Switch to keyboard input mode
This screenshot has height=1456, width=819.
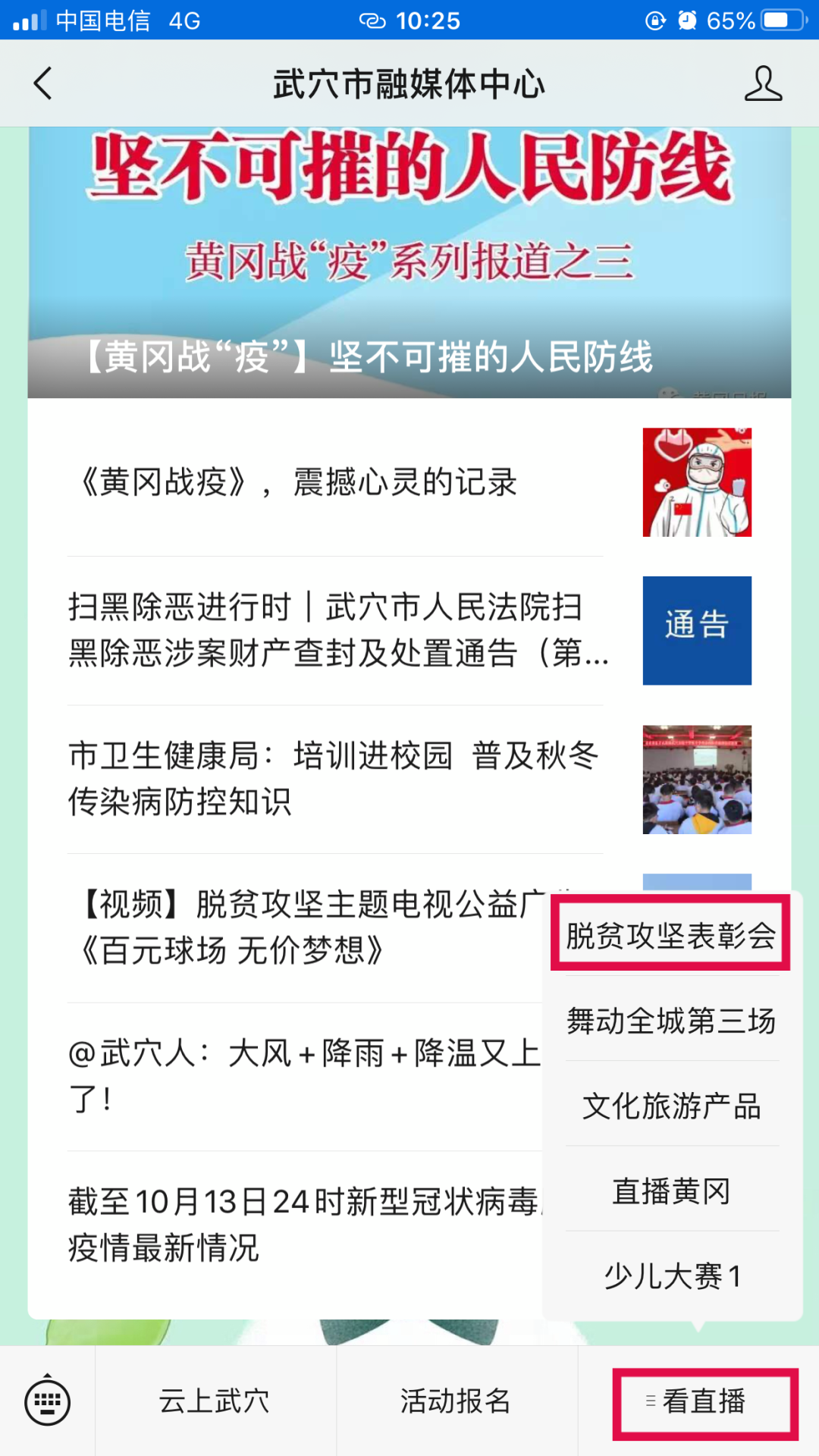47,1401
